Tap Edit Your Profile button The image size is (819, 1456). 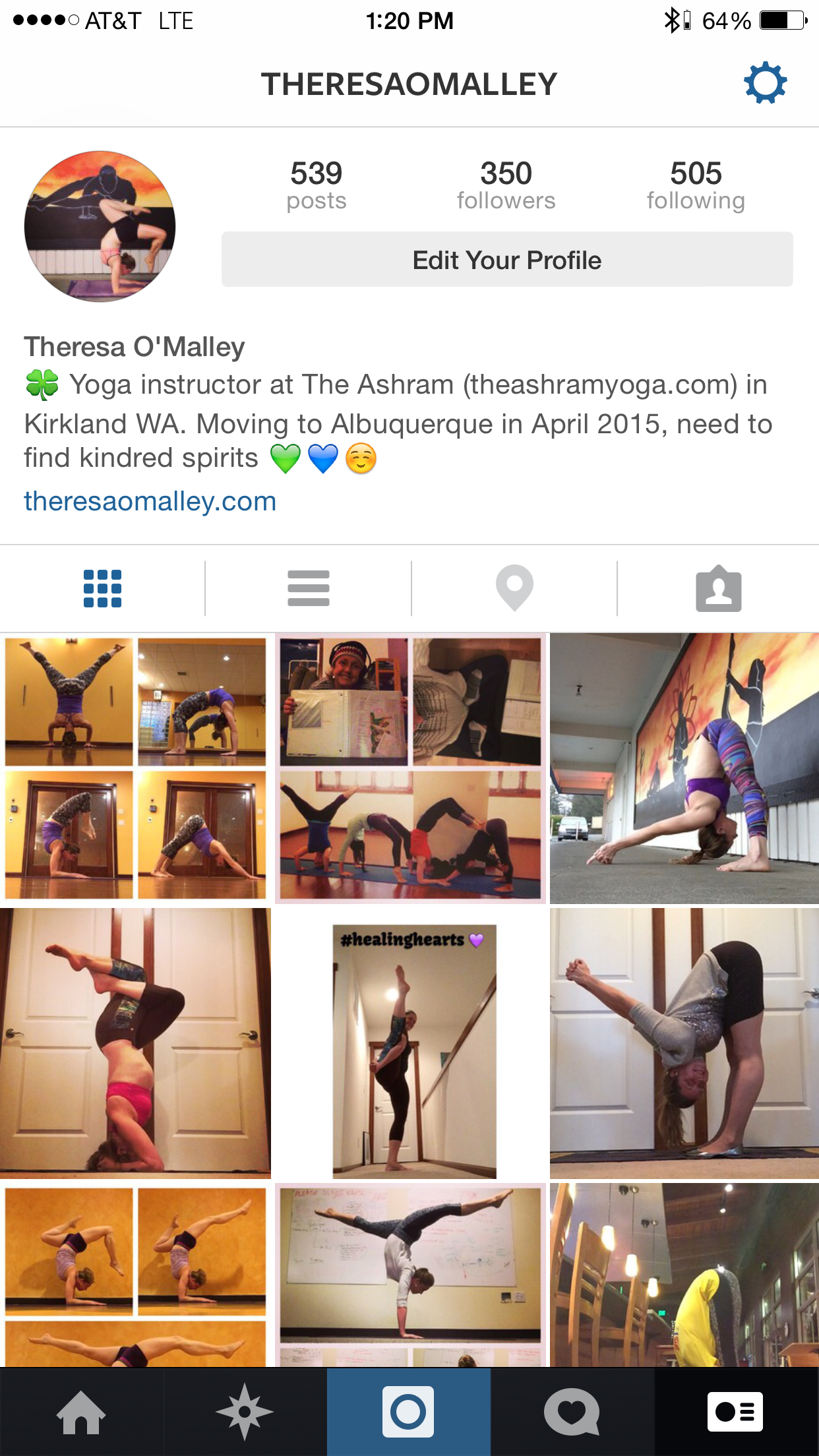click(506, 260)
